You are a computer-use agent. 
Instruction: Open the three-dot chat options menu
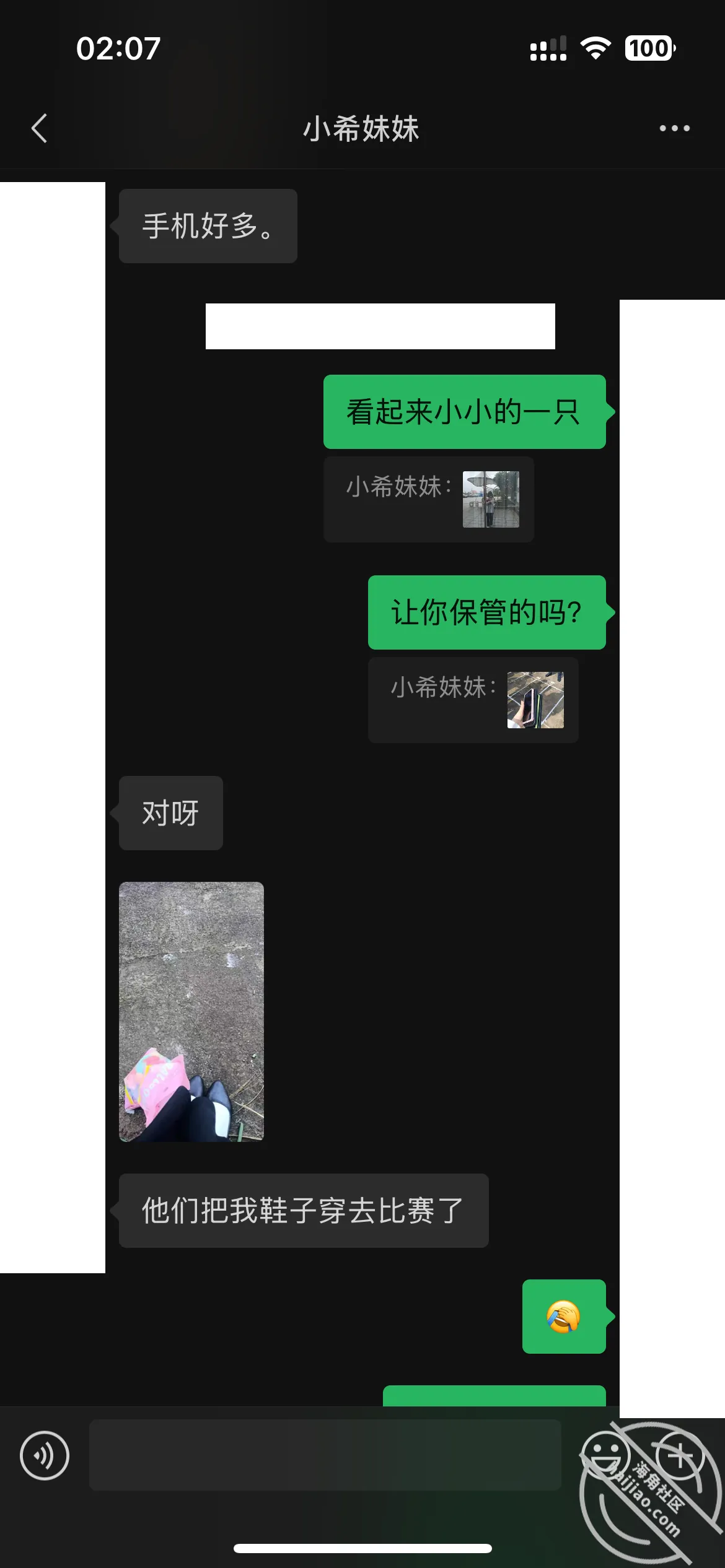[x=674, y=128]
